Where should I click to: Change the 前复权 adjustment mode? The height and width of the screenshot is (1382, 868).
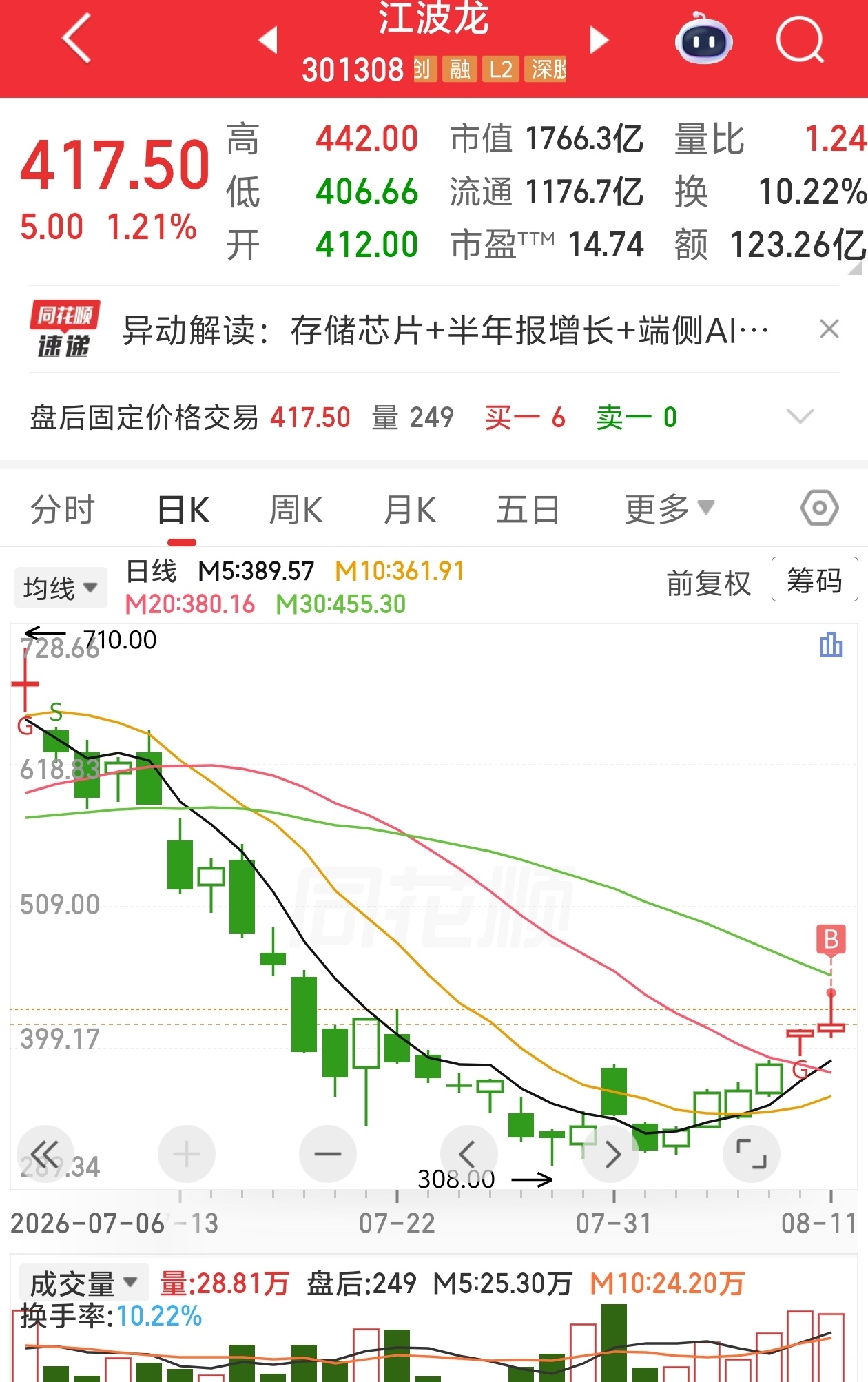tap(708, 583)
